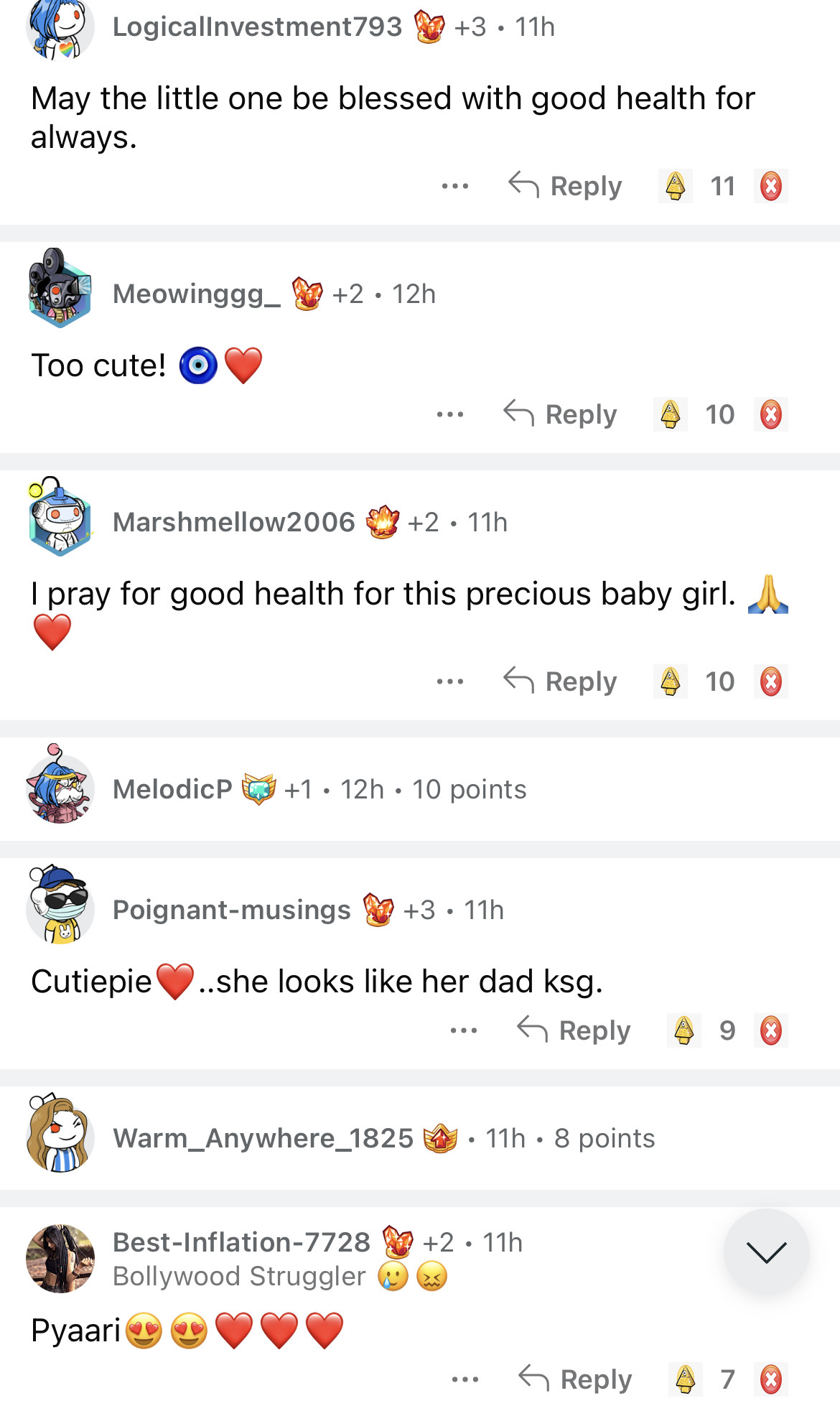Reply to LogicalInvestment793's comment
This screenshot has width=840, height=1416.
pos(566,186)
